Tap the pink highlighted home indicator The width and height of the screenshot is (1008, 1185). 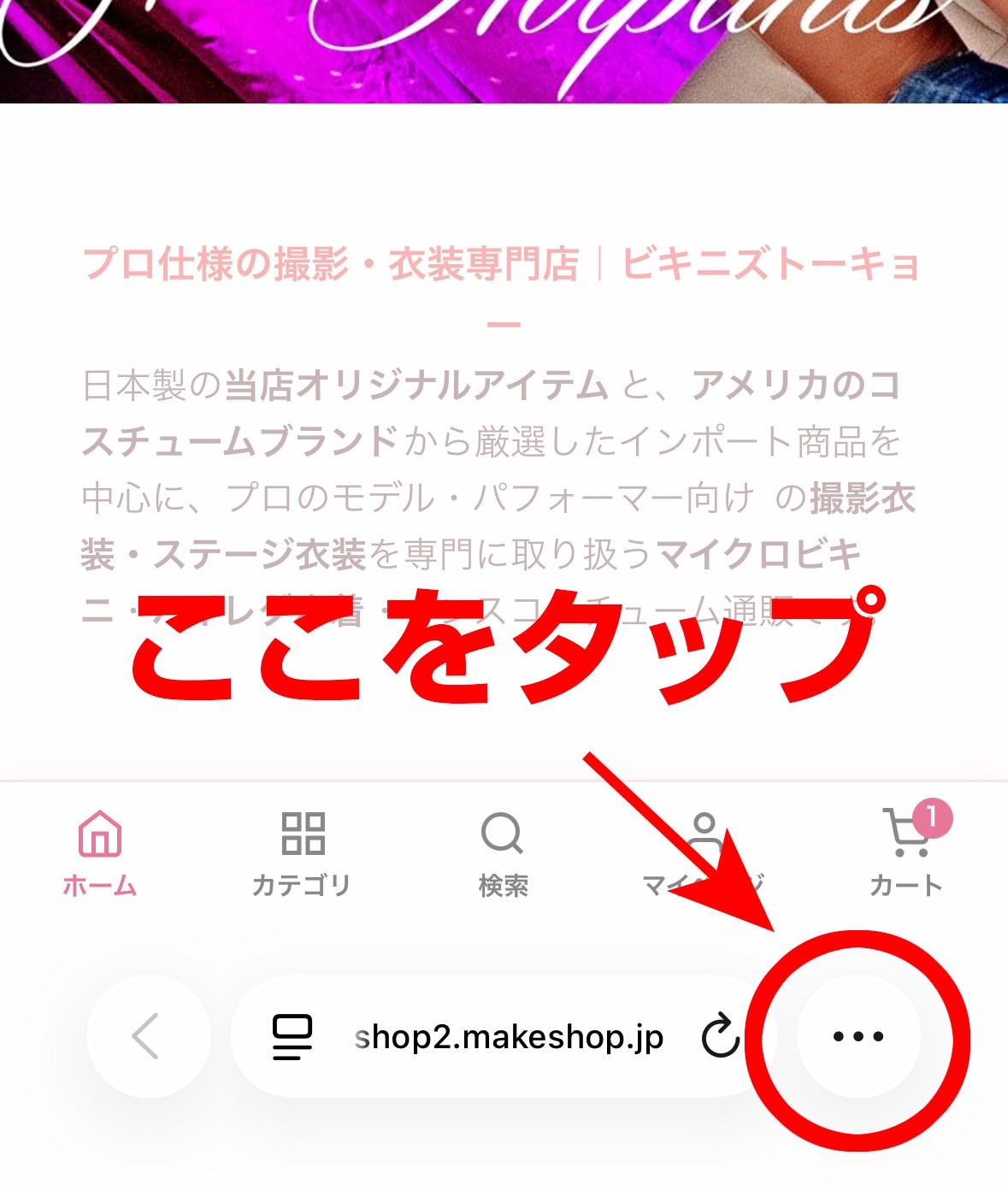coord(100,885)
